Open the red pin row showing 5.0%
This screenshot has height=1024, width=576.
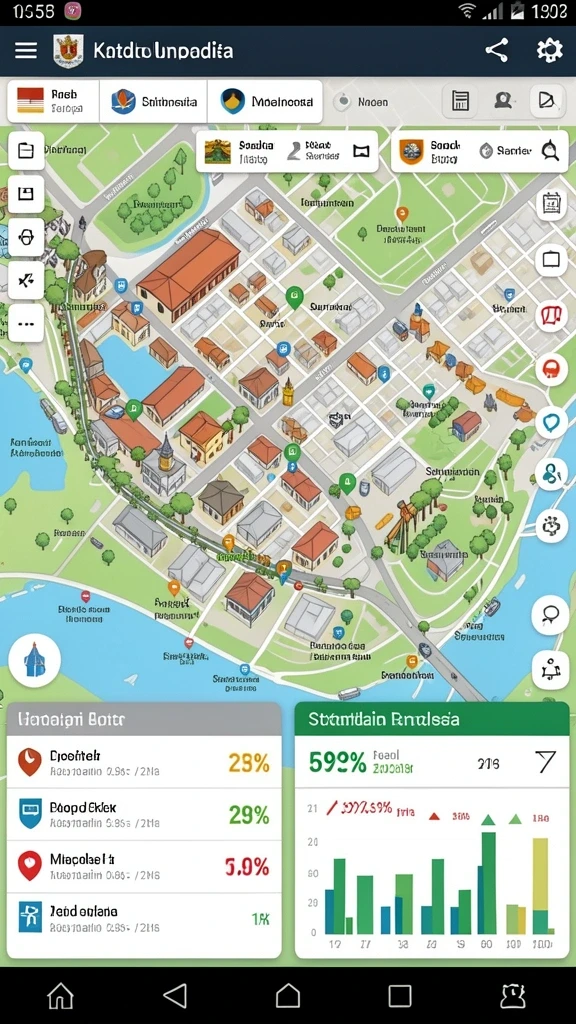(144, 867)
